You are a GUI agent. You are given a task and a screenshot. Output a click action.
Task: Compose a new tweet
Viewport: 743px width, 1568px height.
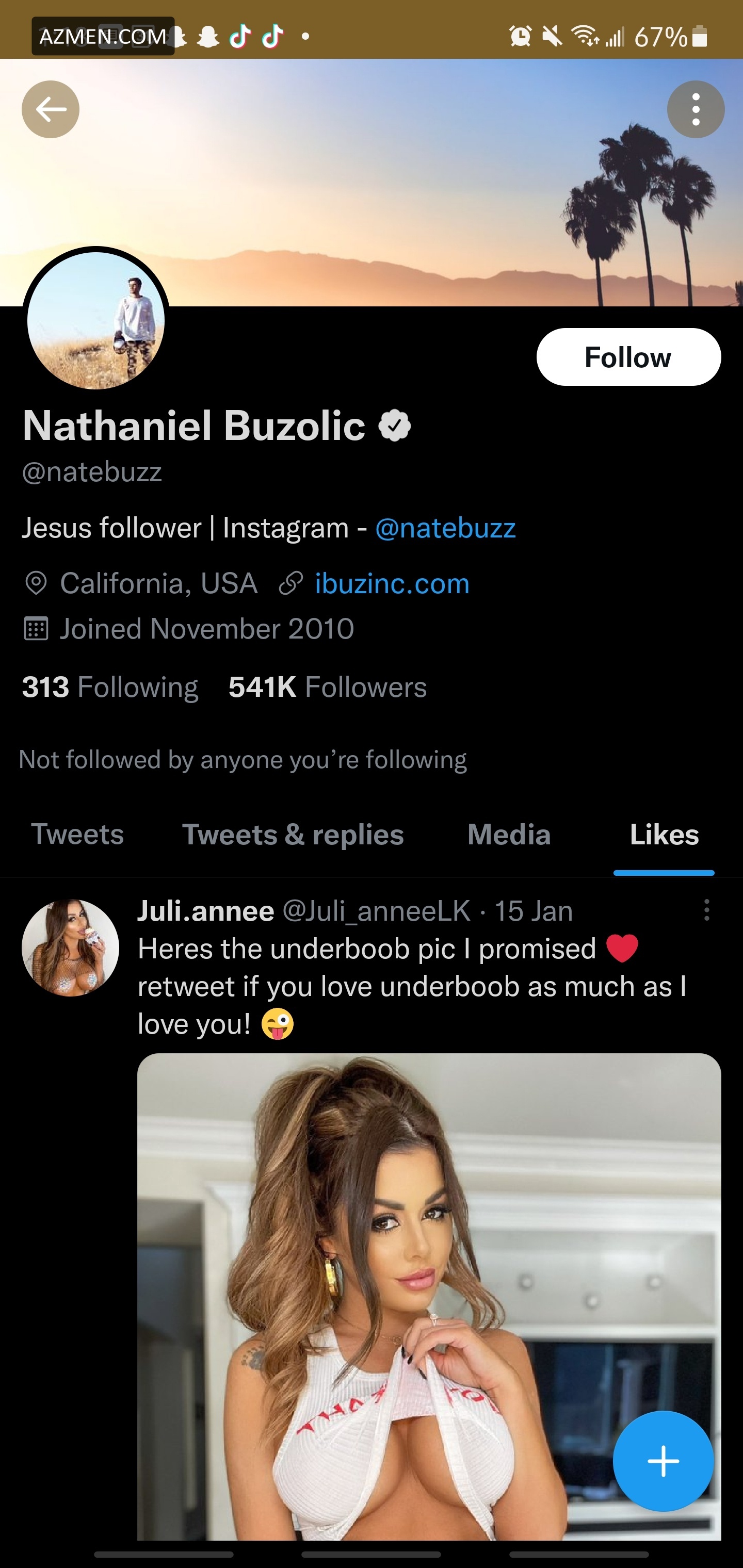click(663, 1461)
